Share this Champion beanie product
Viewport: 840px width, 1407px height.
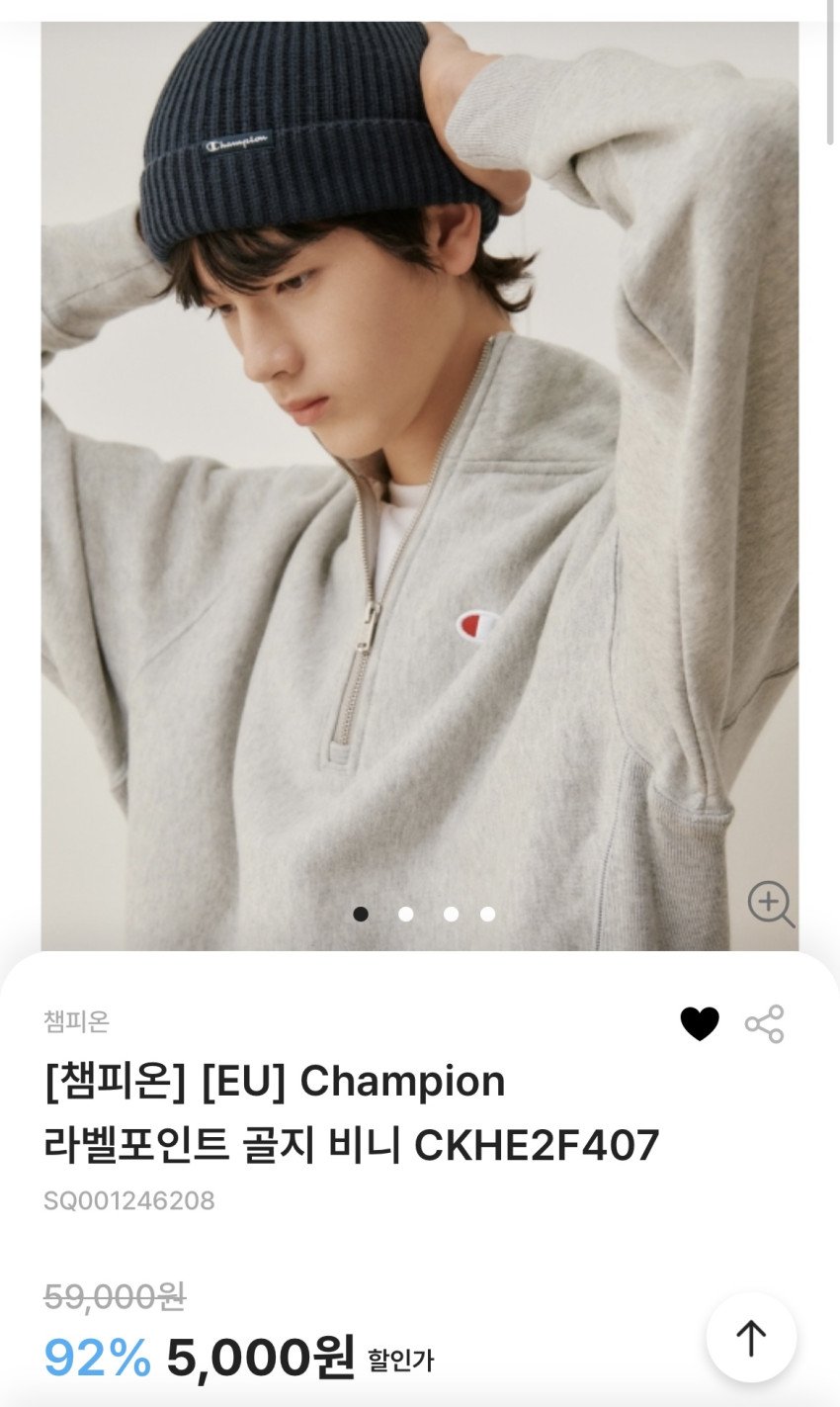[x=764, y=1023]
